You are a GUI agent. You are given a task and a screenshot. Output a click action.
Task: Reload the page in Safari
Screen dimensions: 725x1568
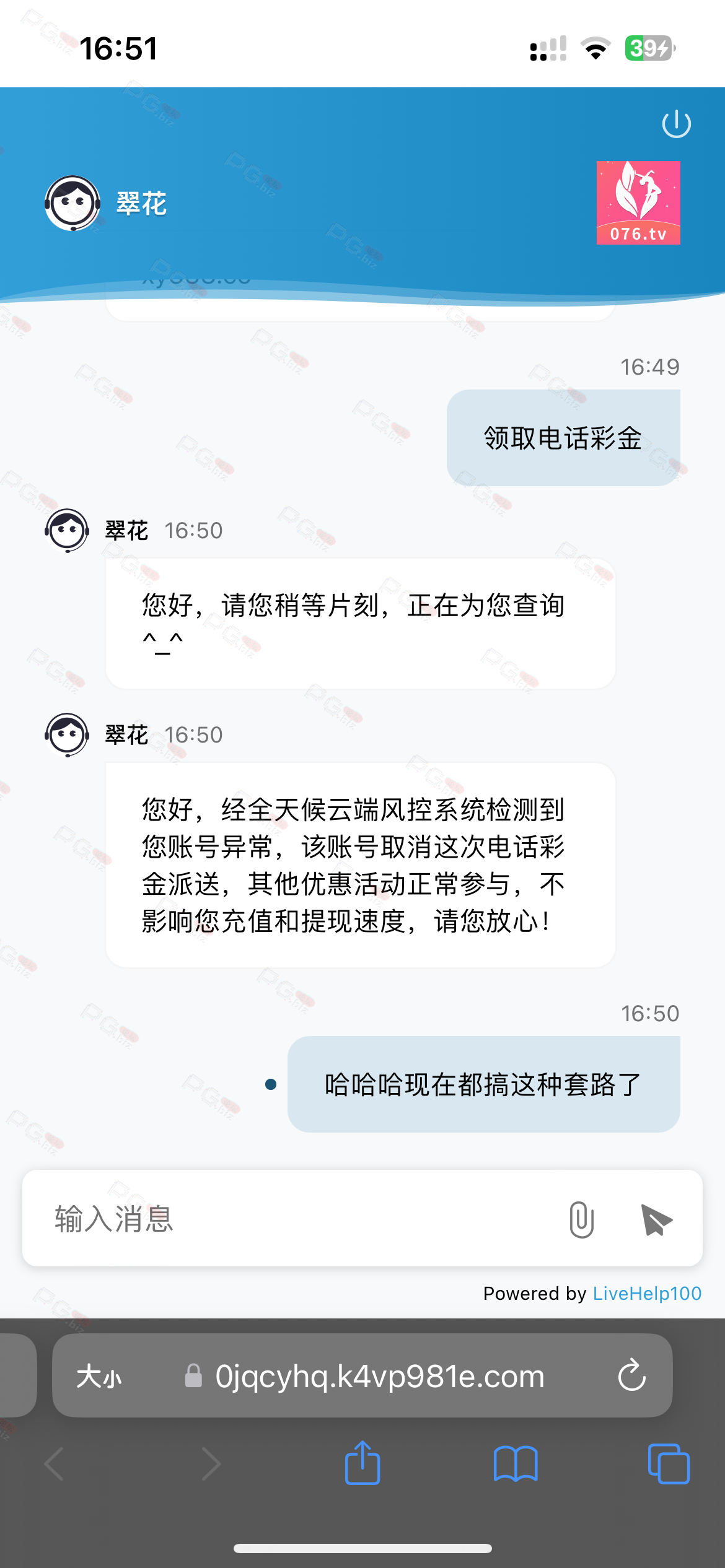pos(631,1376)
